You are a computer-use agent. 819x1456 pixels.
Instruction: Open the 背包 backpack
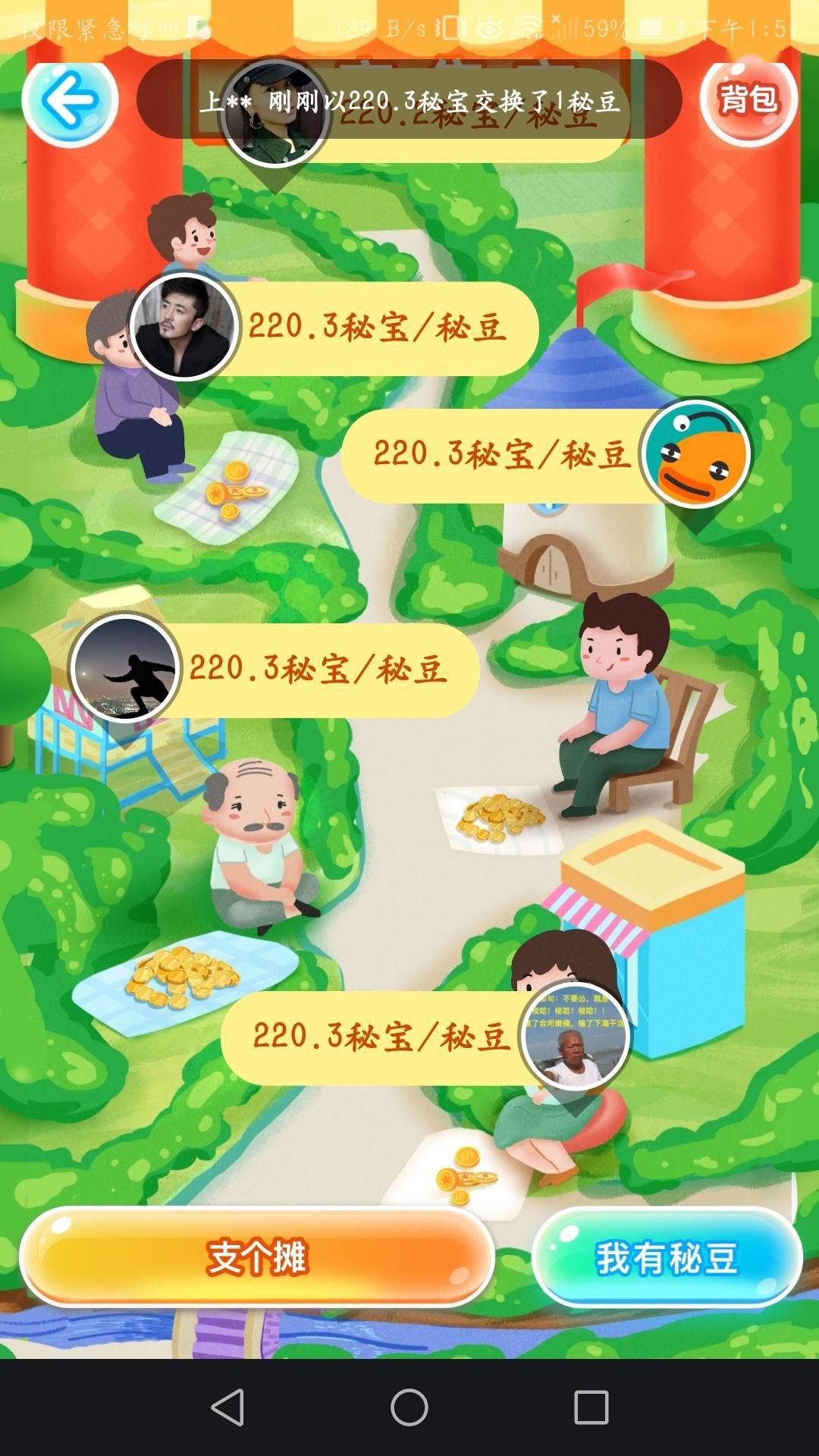click(748, 99)
